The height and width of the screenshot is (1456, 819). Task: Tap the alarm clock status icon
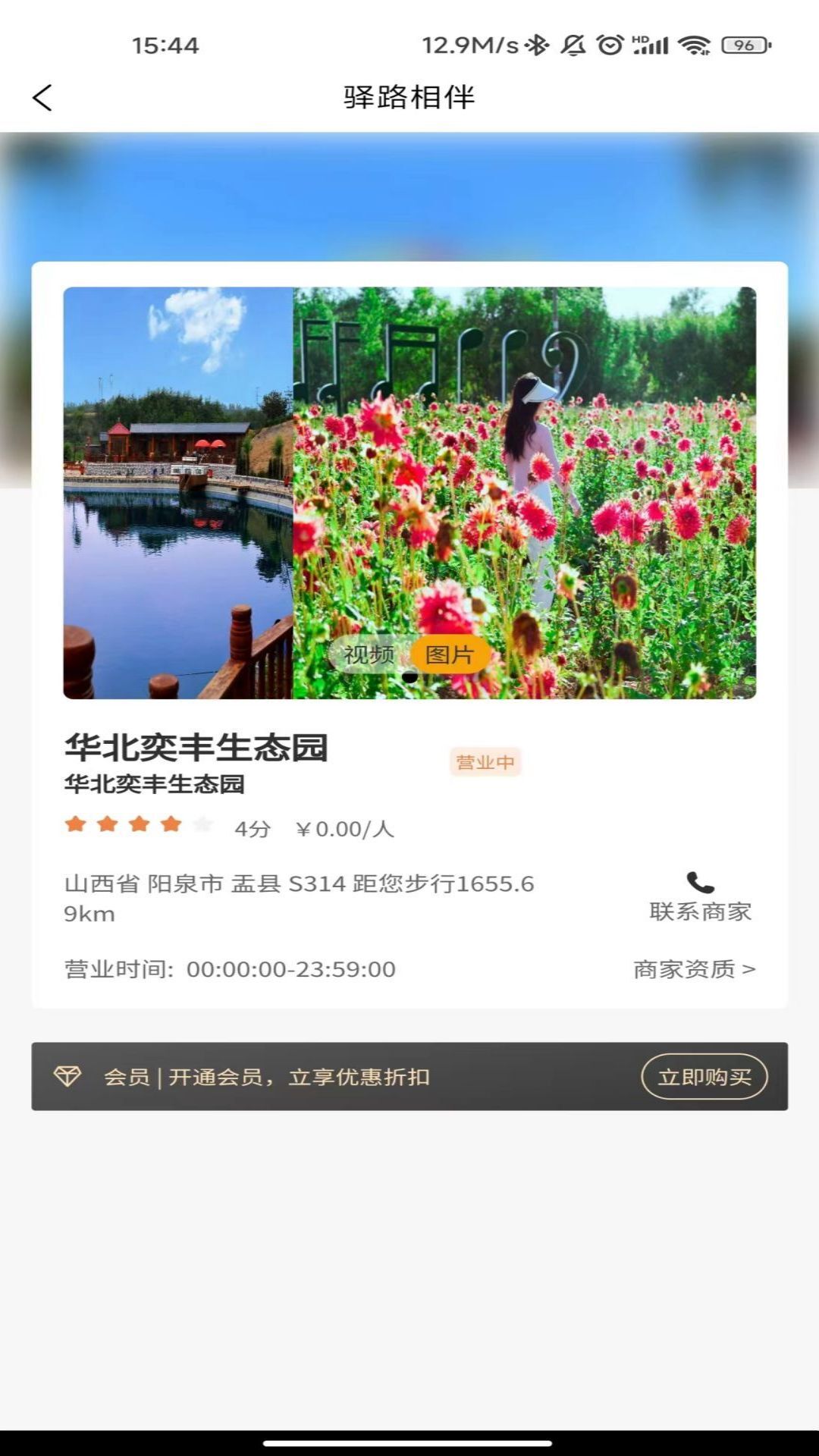(610, 45)
